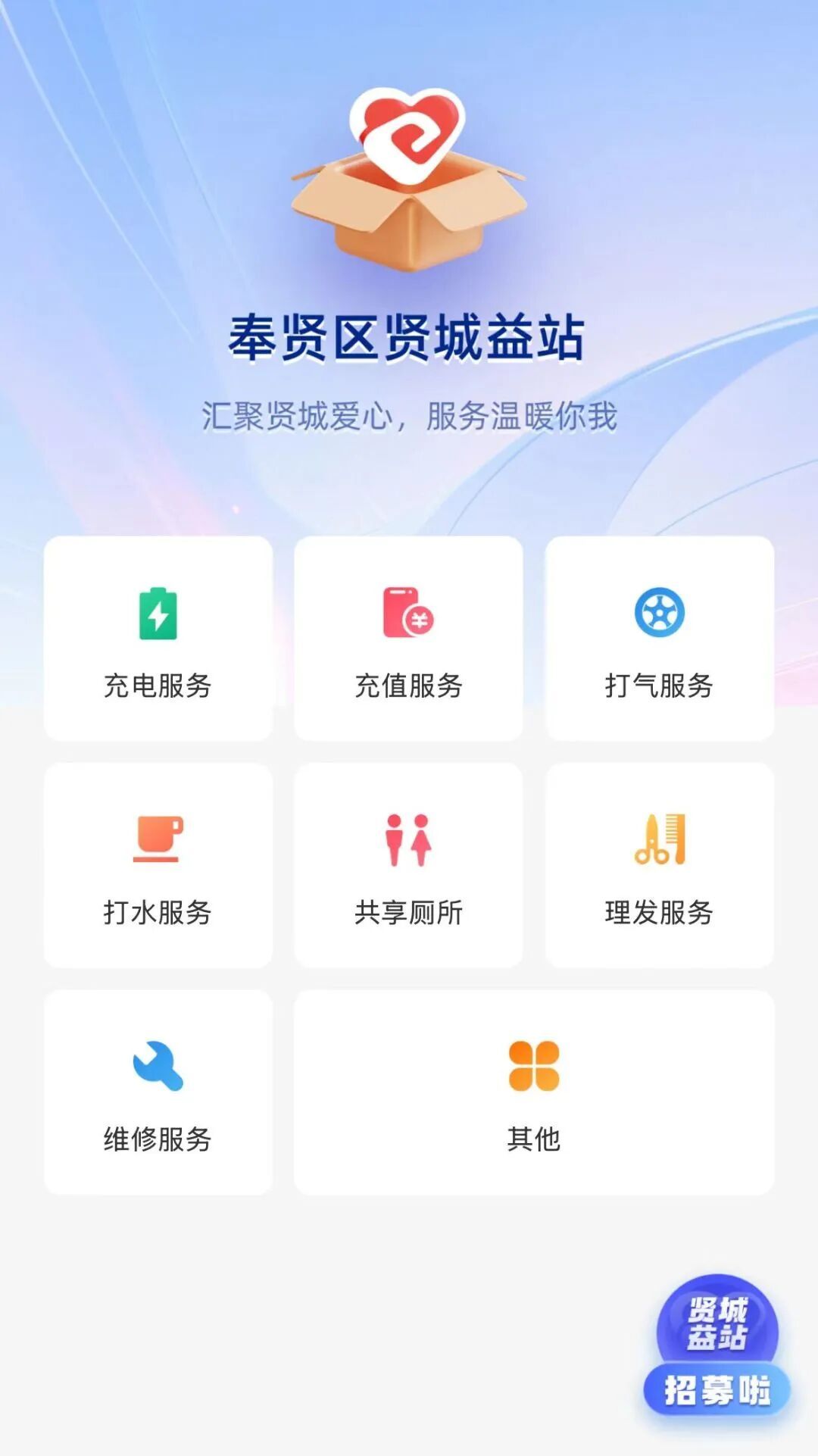
Task: Choose the 理发服务 haircut service card
Action: (x=659, y=865)
